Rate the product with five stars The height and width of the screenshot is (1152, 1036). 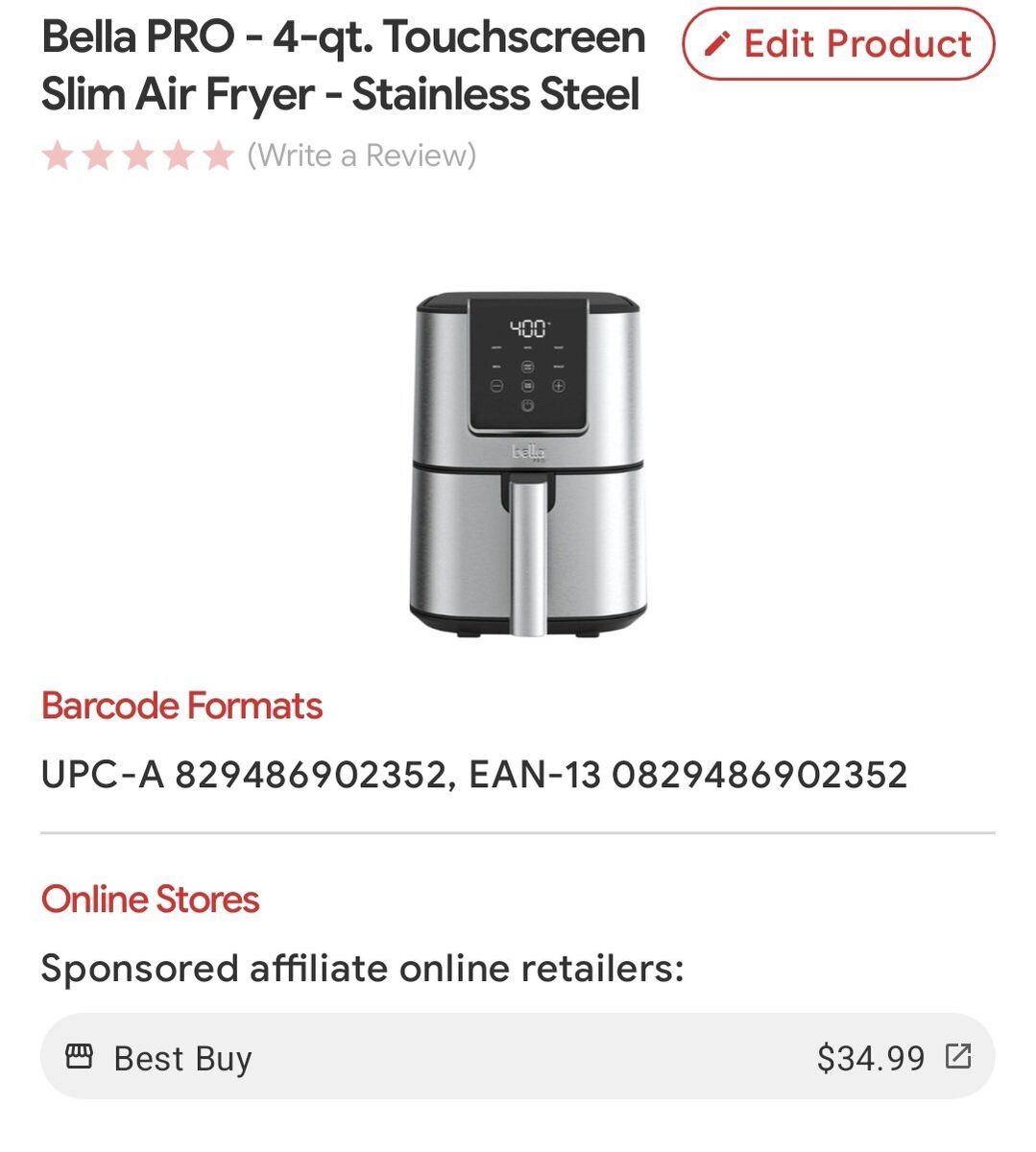coord(220,156)
